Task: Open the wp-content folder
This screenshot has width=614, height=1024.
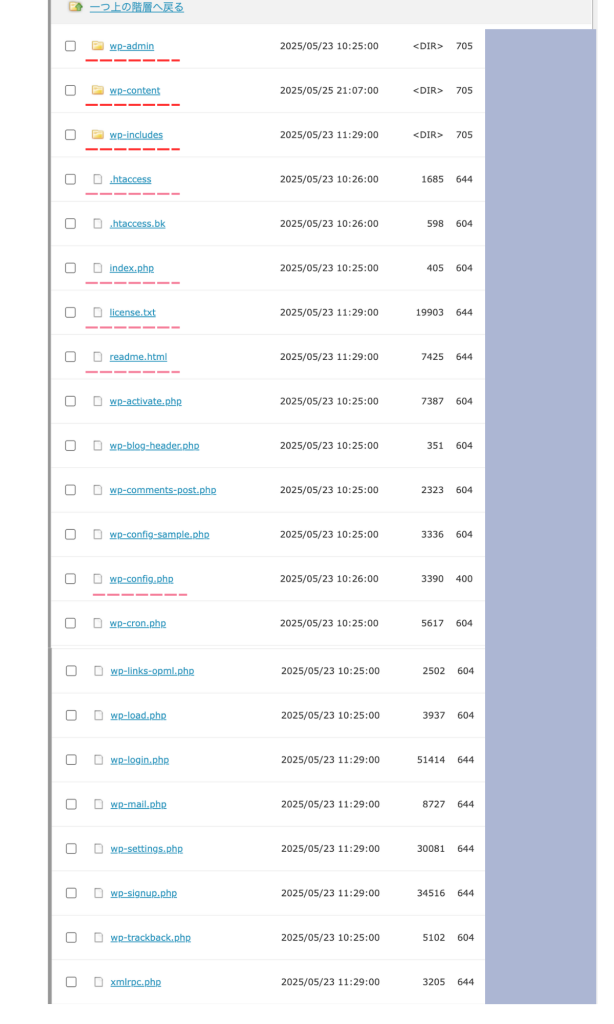Action: click(x=134, y=90)
